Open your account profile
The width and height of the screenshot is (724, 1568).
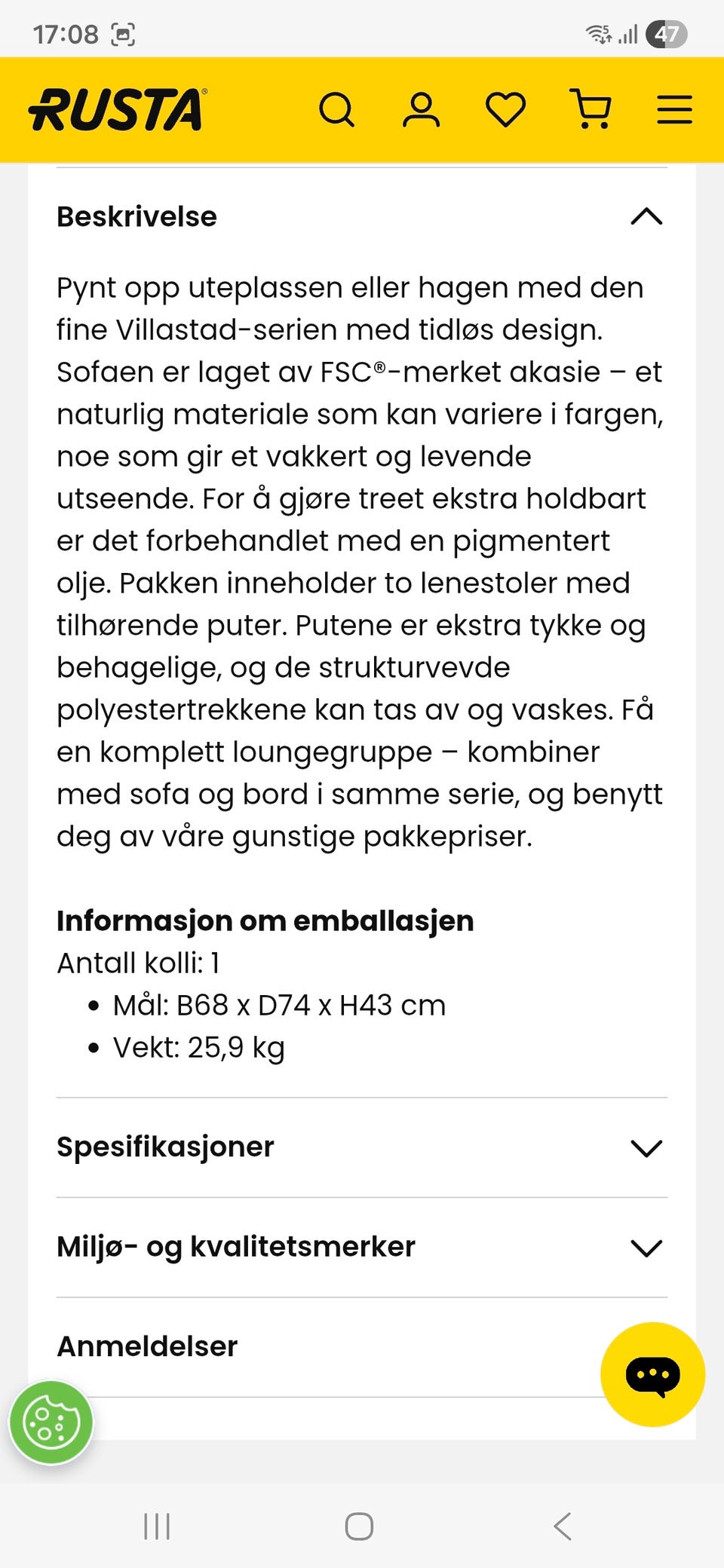tap(422, 109)
